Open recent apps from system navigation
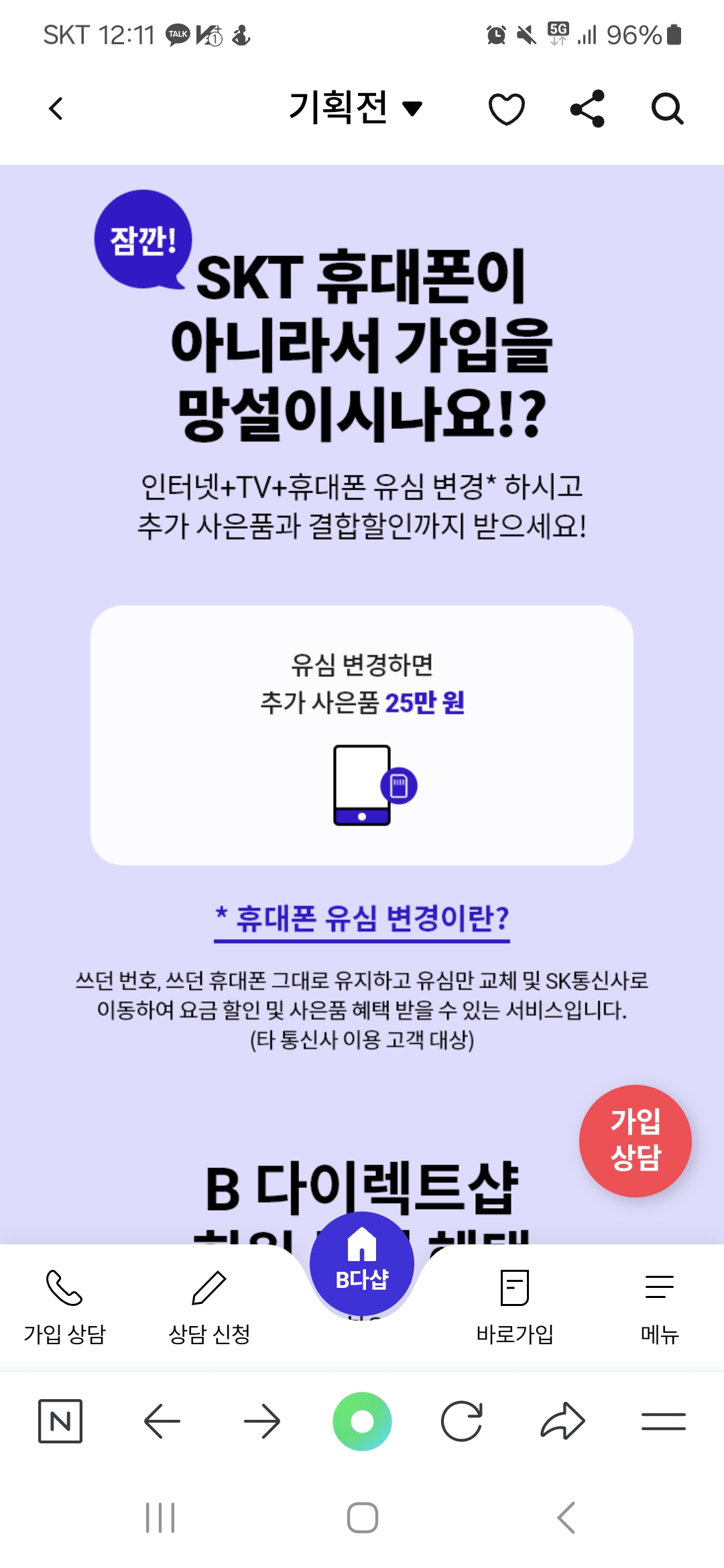The image size is (724, 1568). pos(160,1518)
